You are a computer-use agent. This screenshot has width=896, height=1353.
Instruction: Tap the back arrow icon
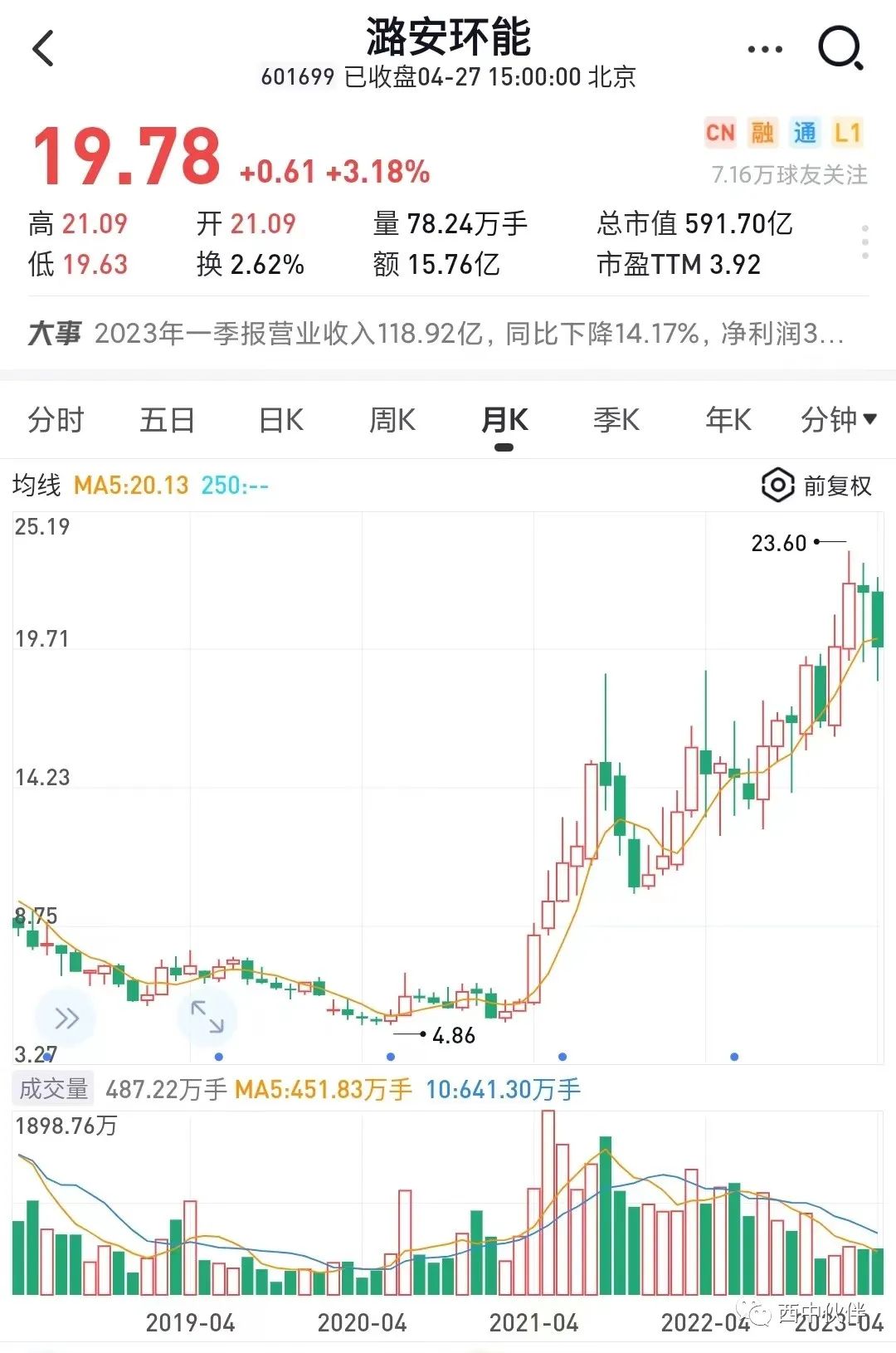(x=43, y=47)
